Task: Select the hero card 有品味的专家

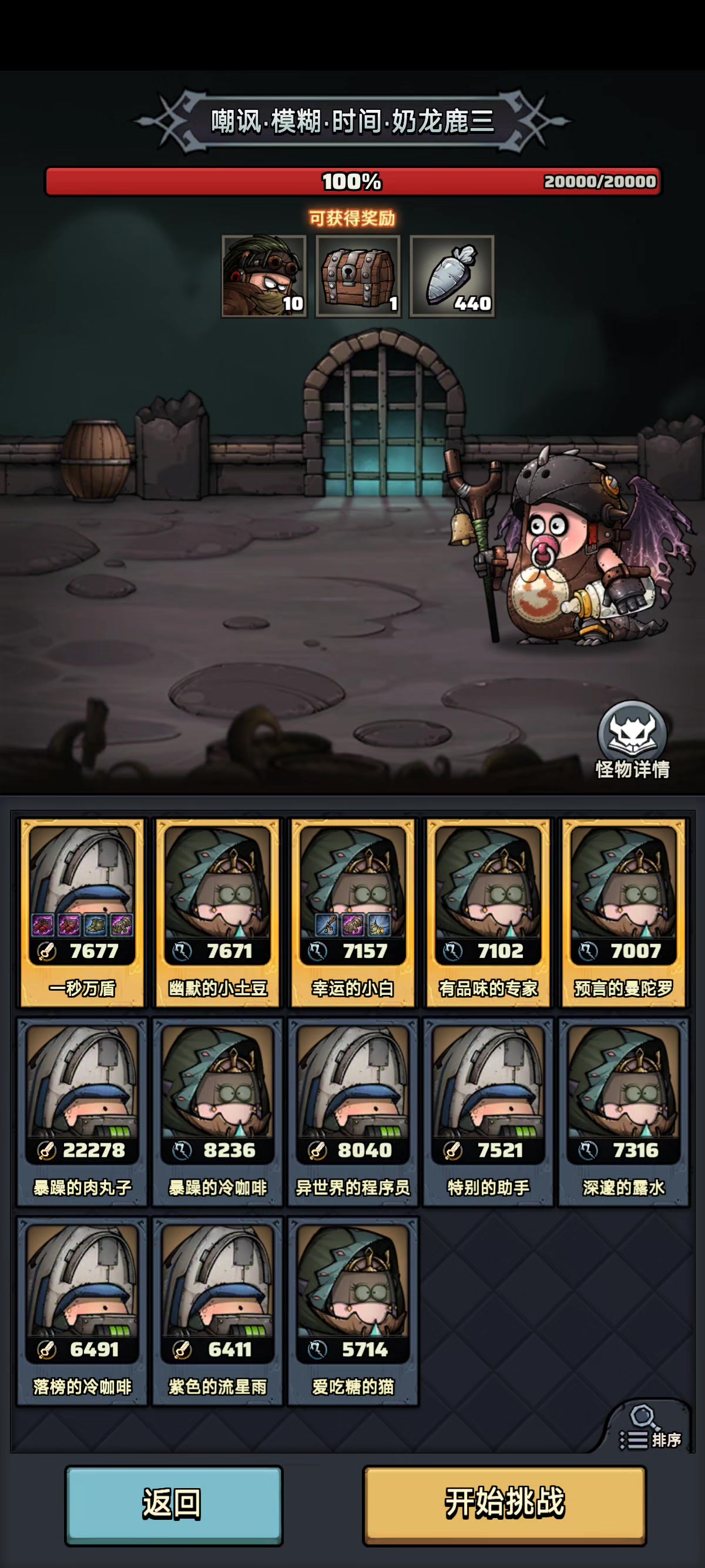Action: click(x=488, y=912)
